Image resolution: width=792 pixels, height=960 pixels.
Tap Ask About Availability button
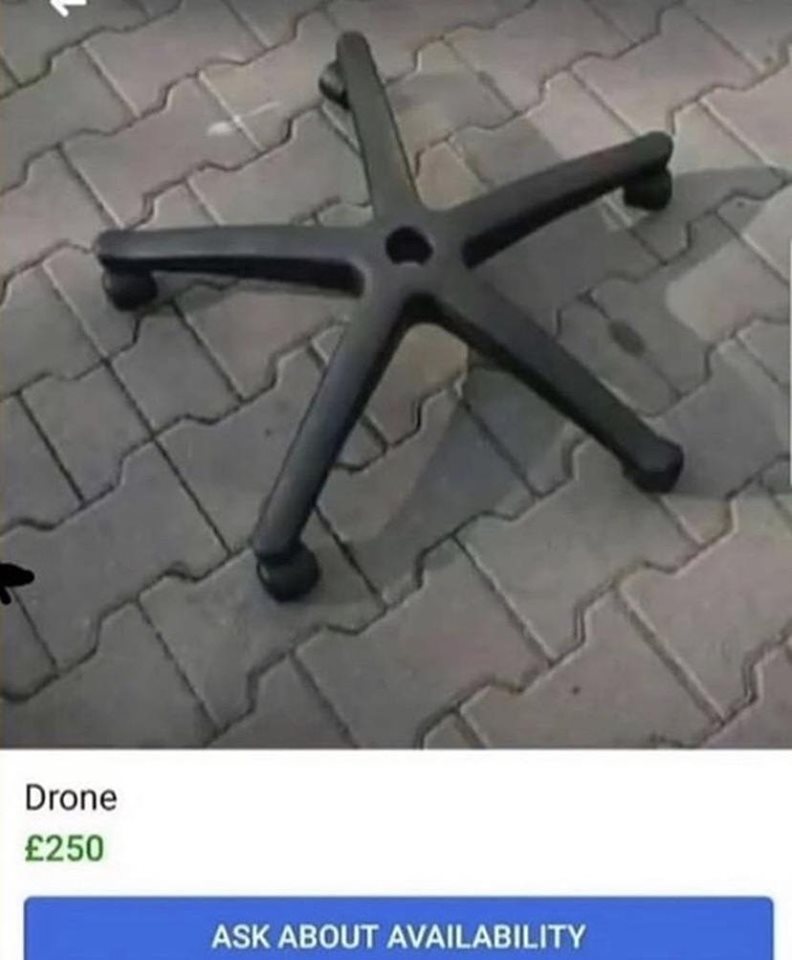[398, 934]
